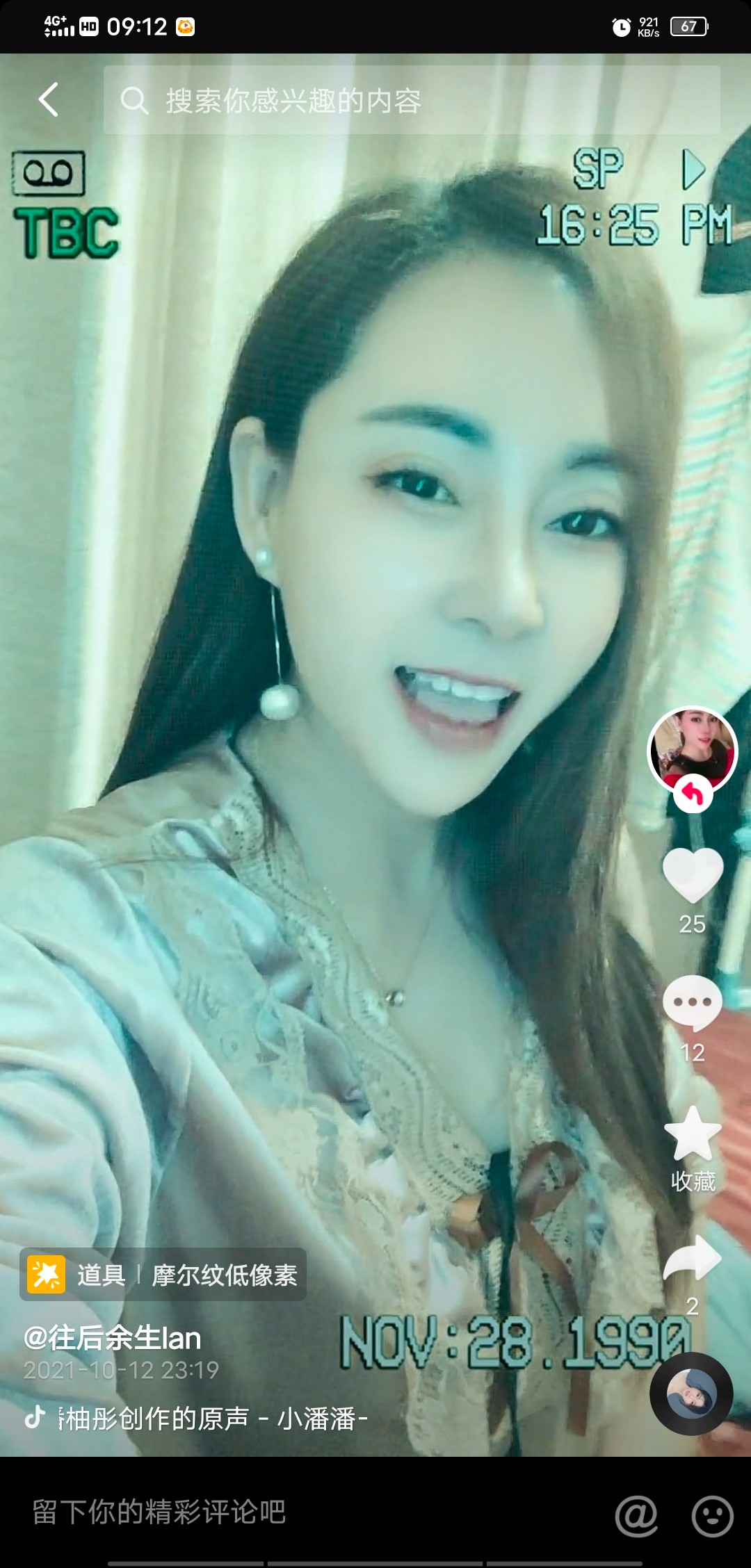The image size is (751, 1568).
Task: Mention a friend with the @ icon
Action: pyautogui.click(x=636, y=1516)
